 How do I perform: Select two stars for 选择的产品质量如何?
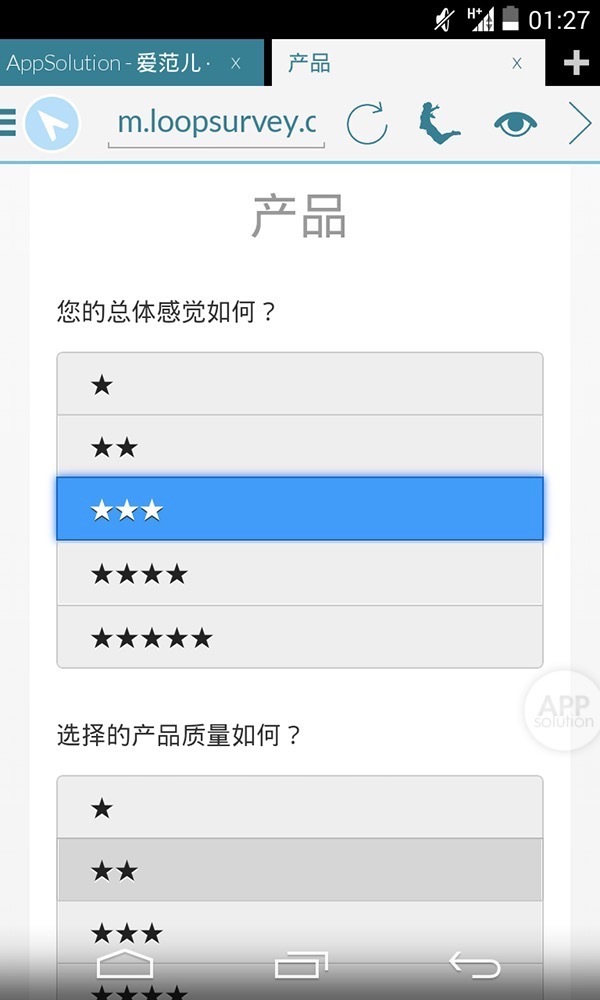click(300, 870)
